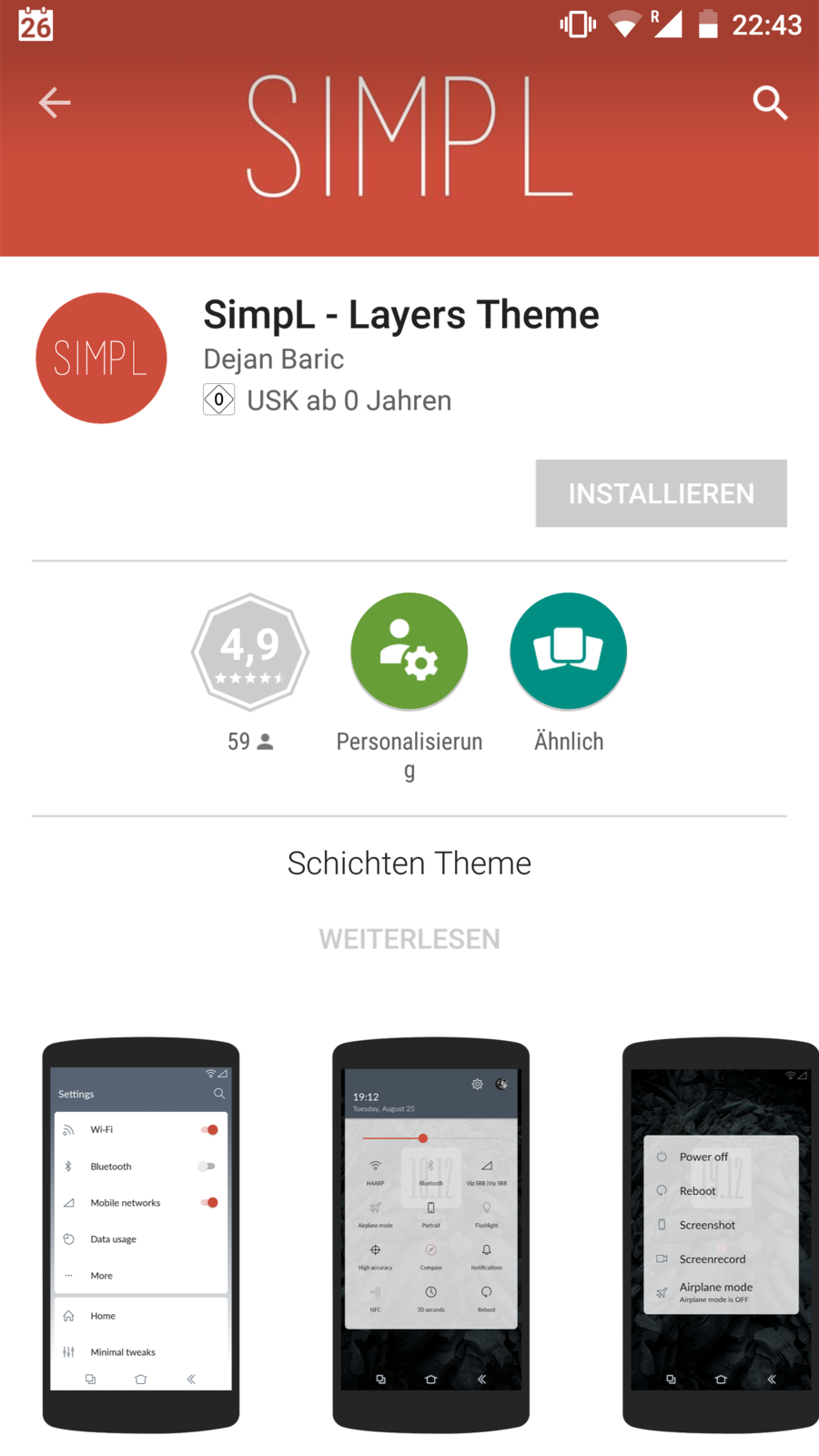This screenshot has height=1456, width=819.
Task: Open the Personalisierung category
Action: pos(409,652)
